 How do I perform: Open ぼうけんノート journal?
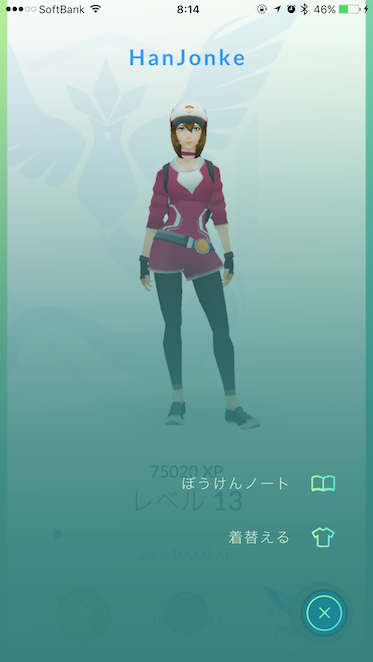(x=259, y=483)
